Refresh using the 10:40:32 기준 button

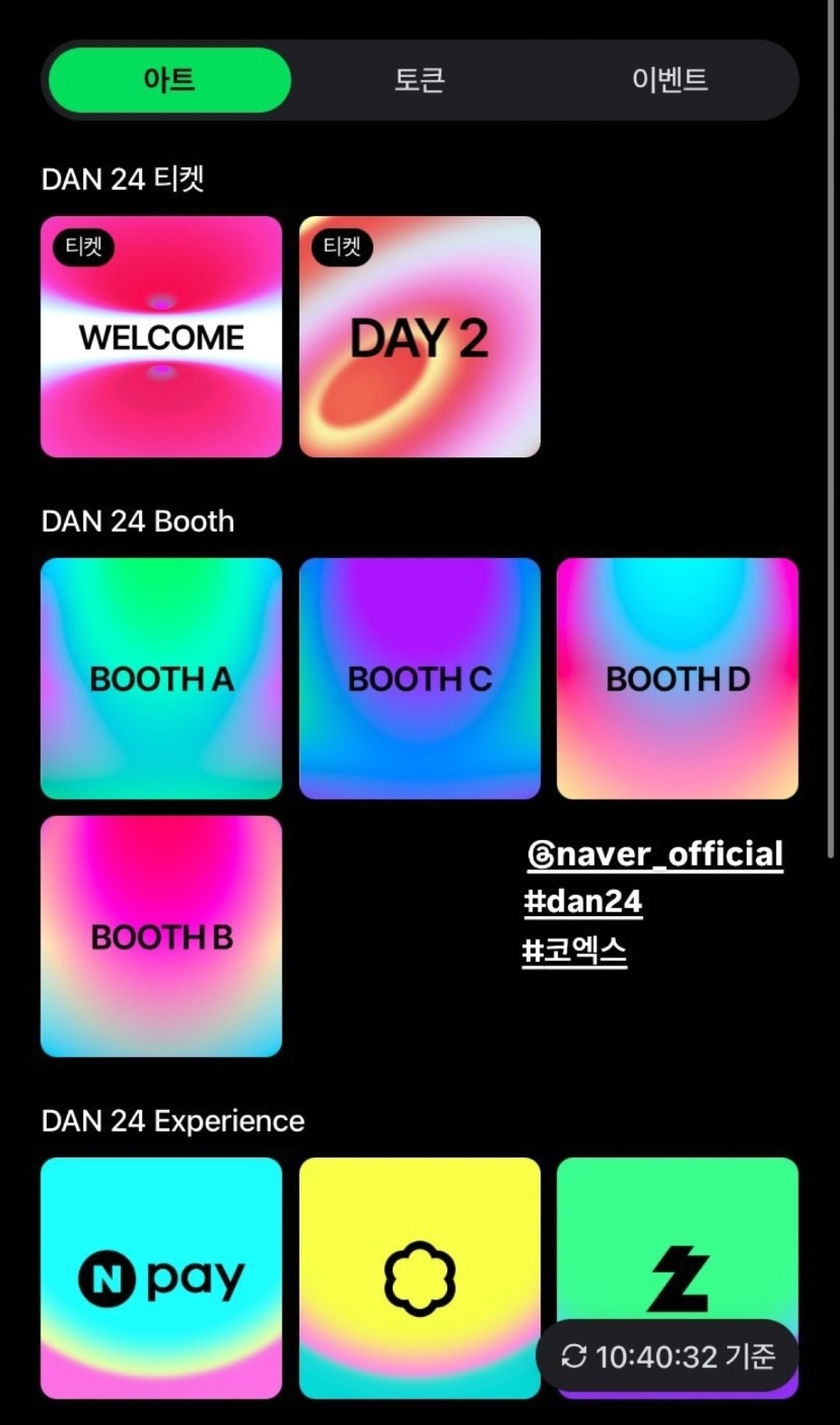pyautogui.click(x=667, y=1357)
